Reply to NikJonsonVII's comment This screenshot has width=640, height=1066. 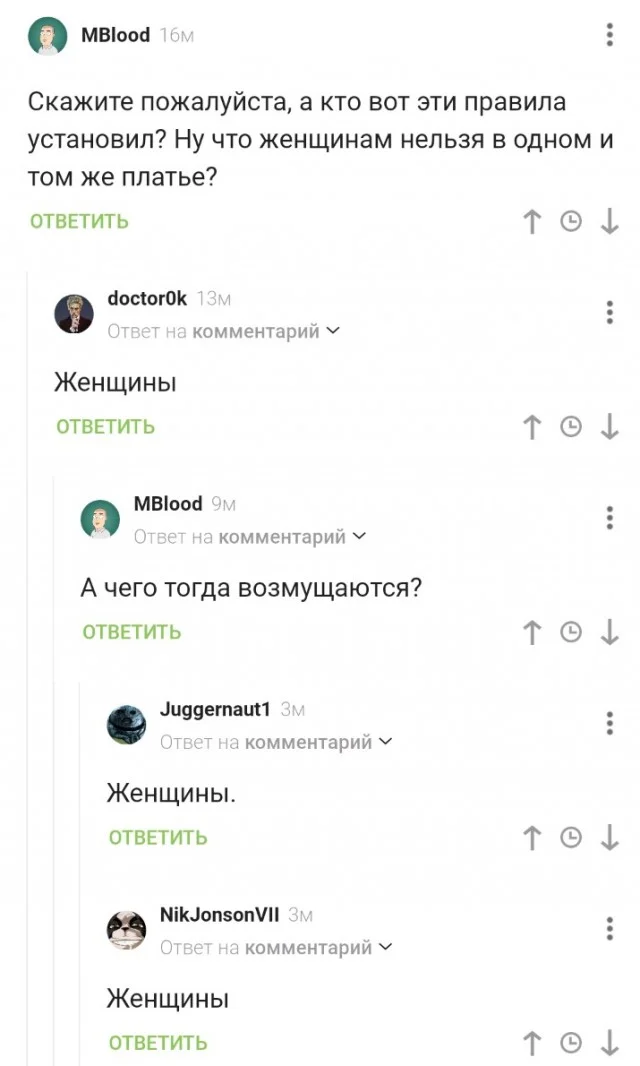pyautogui.click(x=158, y=1043)
